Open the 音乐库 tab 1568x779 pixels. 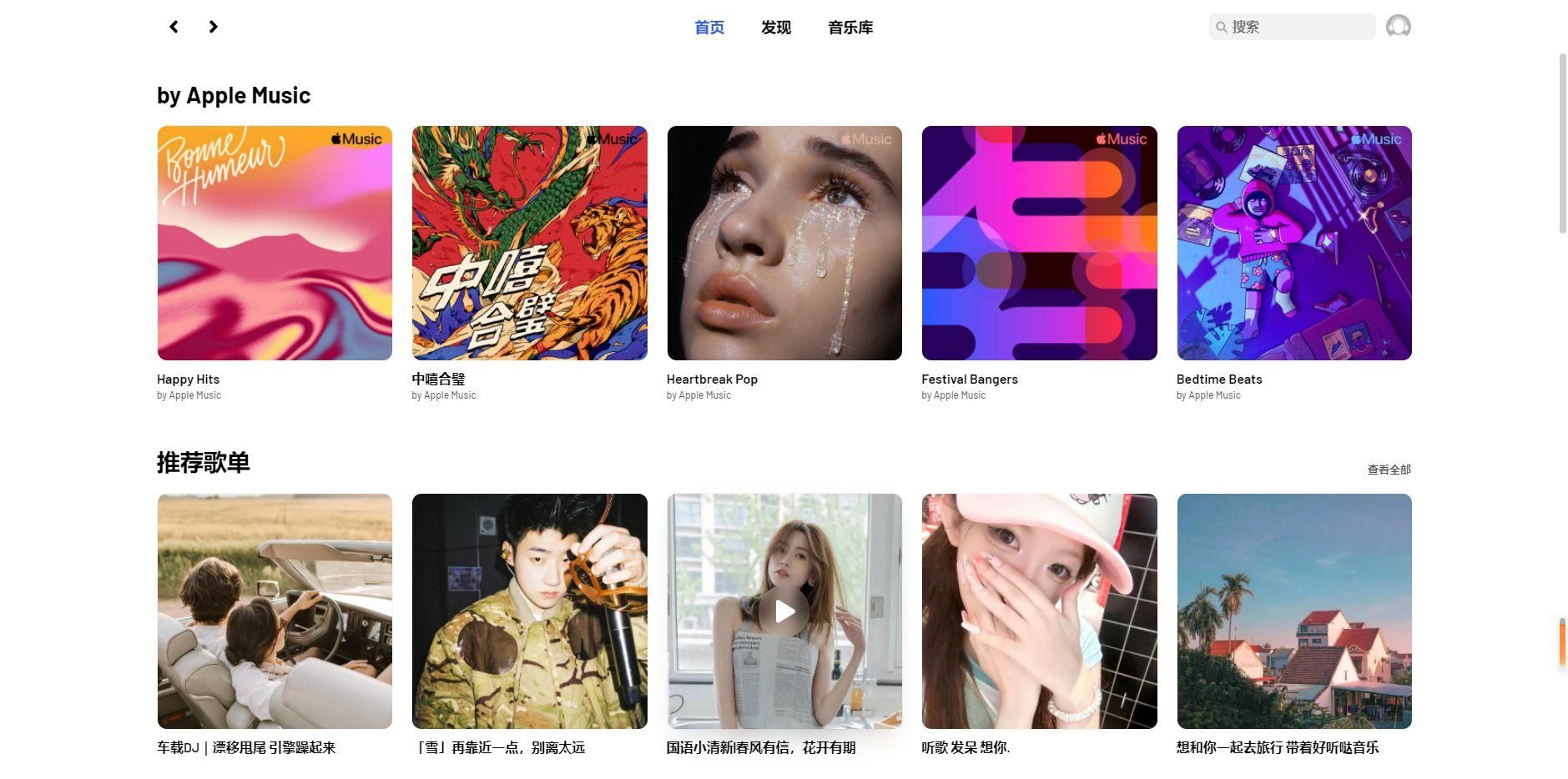[x=850, y=28]
